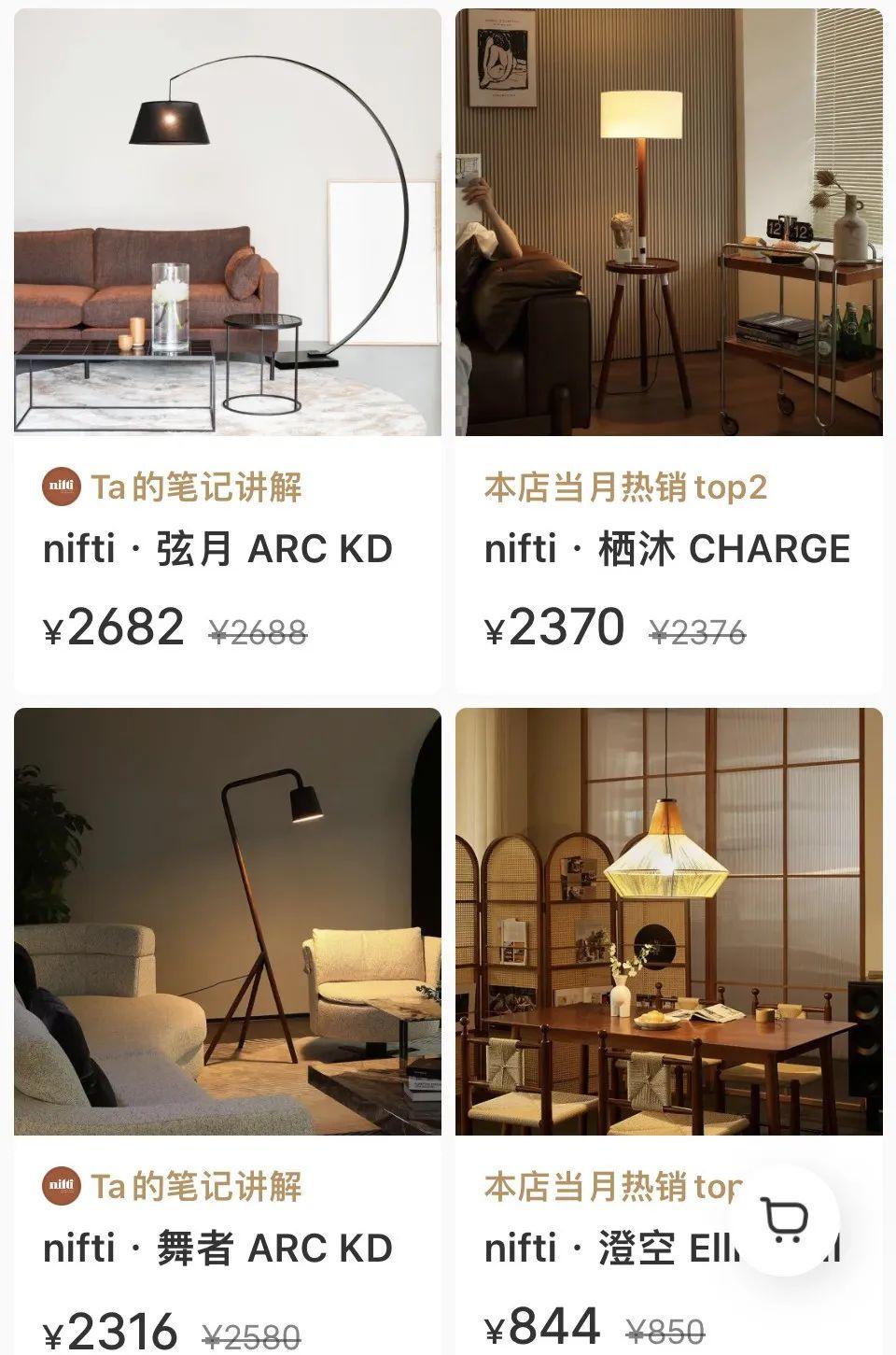The width and height of the screenshot is (896, 1355).
Task: Open the floating shopping cart
Action: coord(784,1219)
